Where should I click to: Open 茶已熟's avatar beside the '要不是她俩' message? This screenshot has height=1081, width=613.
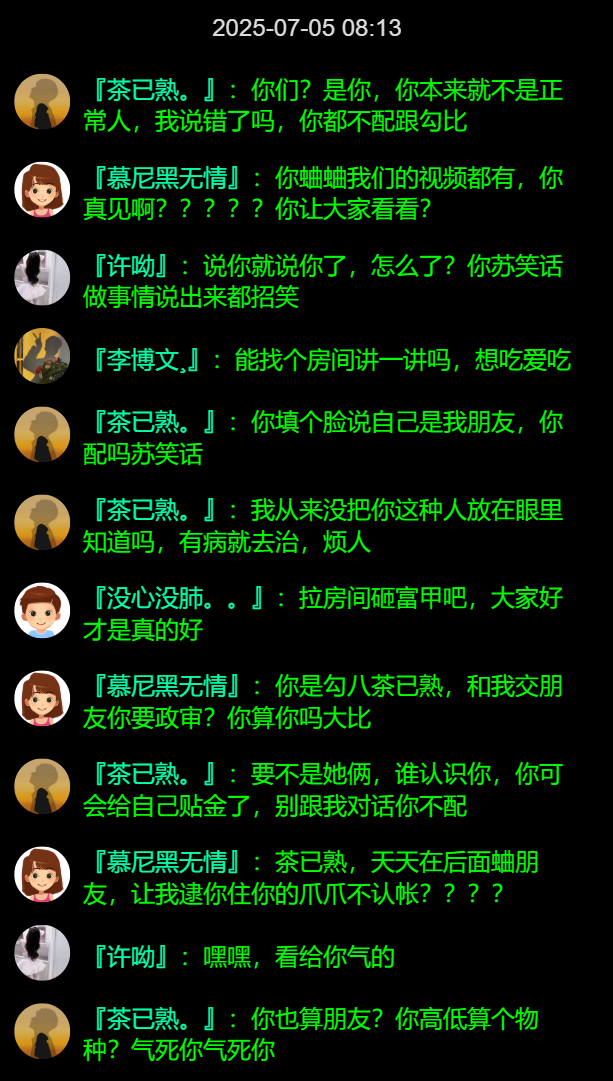click(42, 786)
